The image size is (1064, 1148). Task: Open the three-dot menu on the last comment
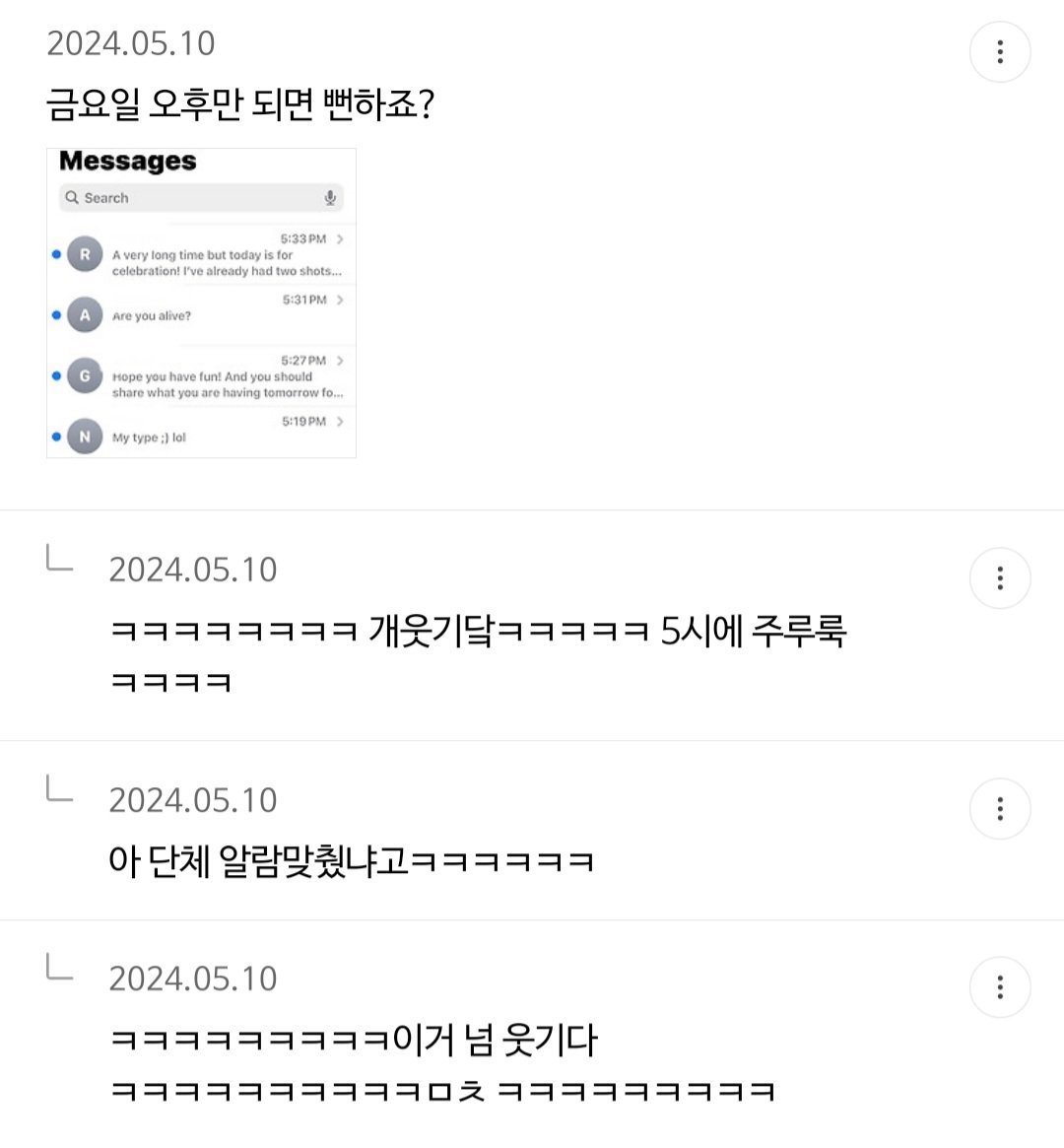(1001, 987)
